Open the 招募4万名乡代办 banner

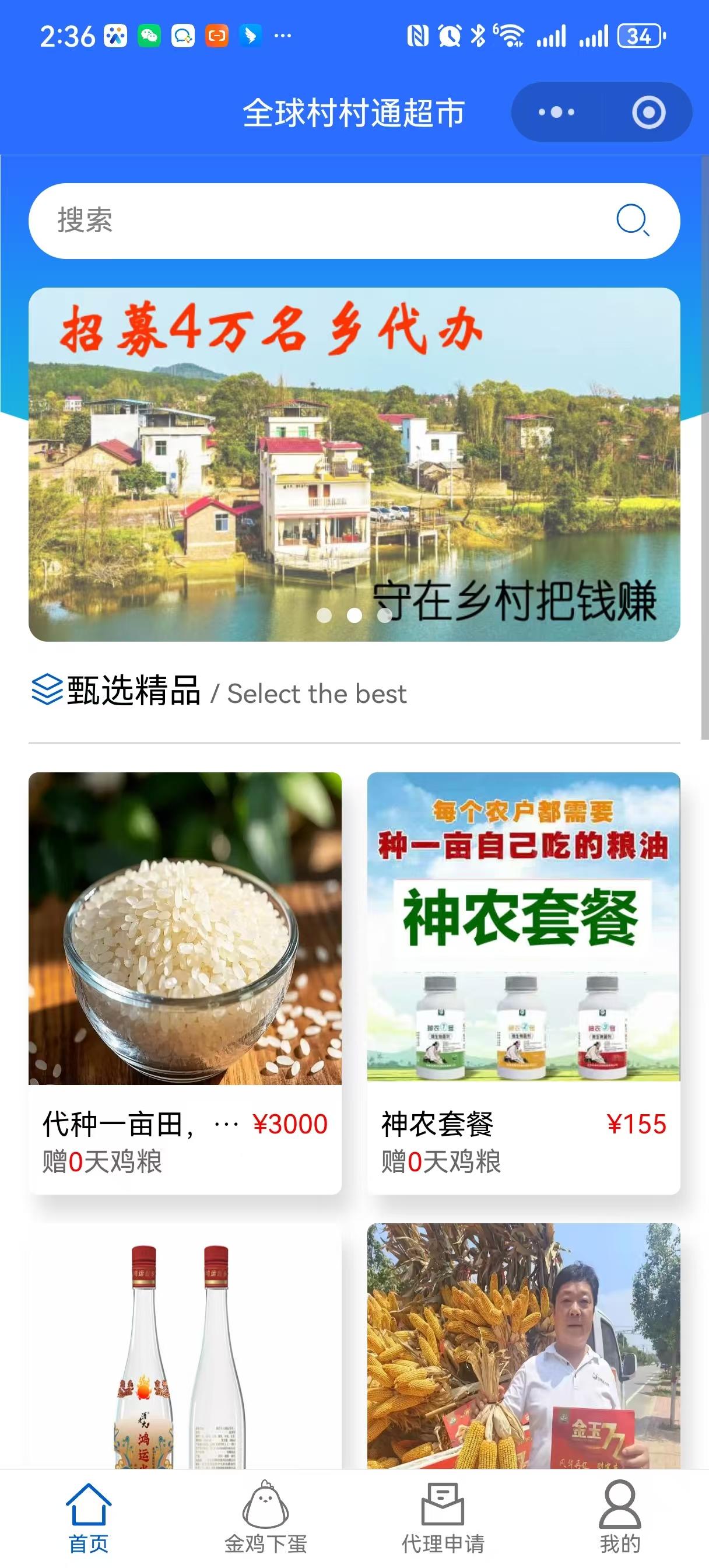[x=354, y=464]
